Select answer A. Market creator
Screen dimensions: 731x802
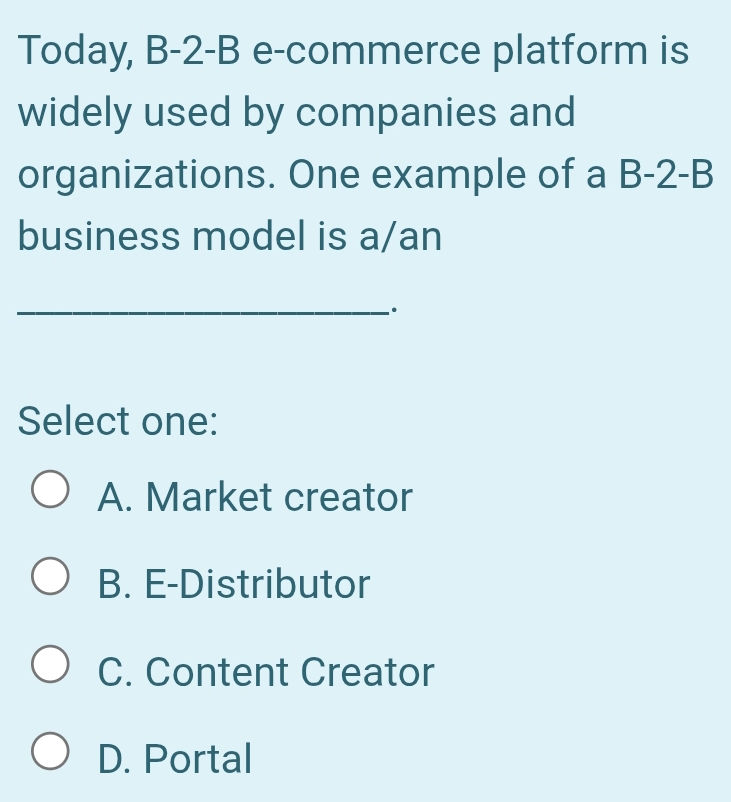point(50,495)
